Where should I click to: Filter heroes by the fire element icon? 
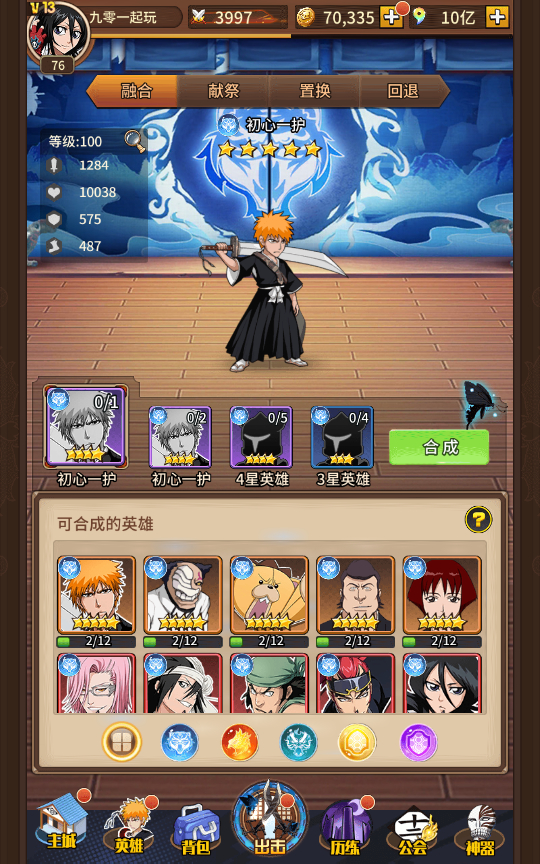pyautogui.click(x=239, y=742)
